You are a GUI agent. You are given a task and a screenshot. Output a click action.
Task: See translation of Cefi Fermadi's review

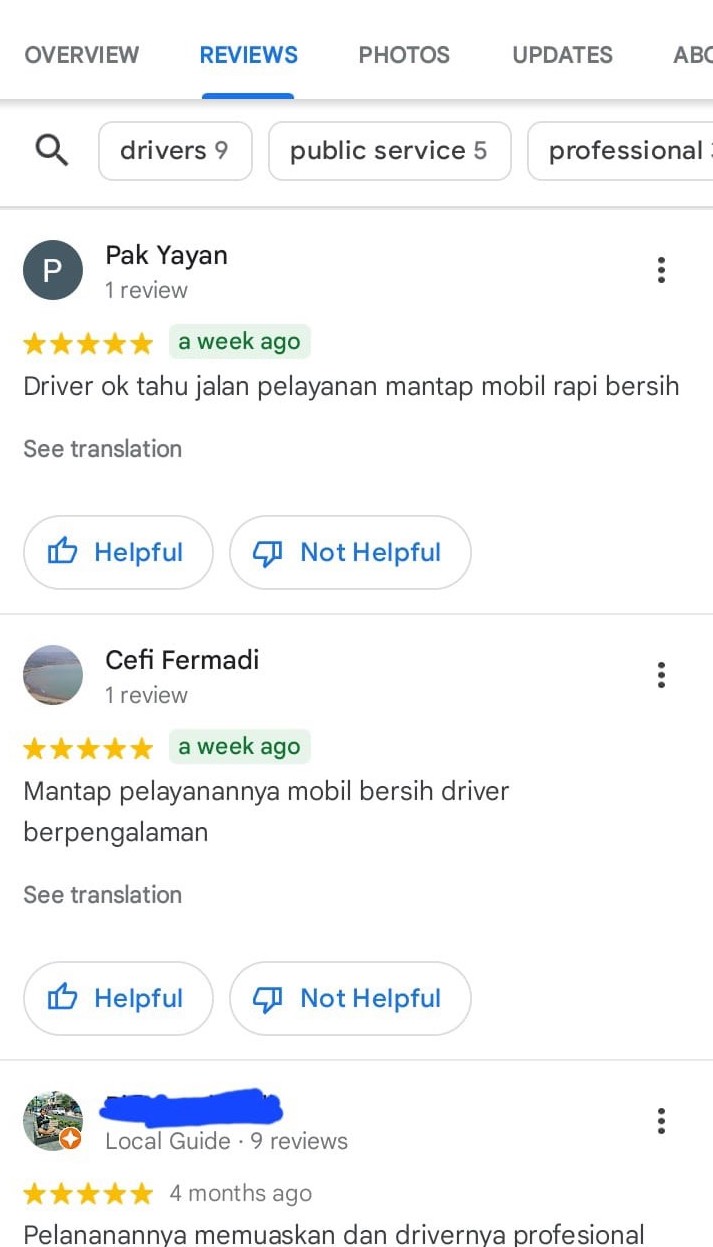(x=103, y=895)
